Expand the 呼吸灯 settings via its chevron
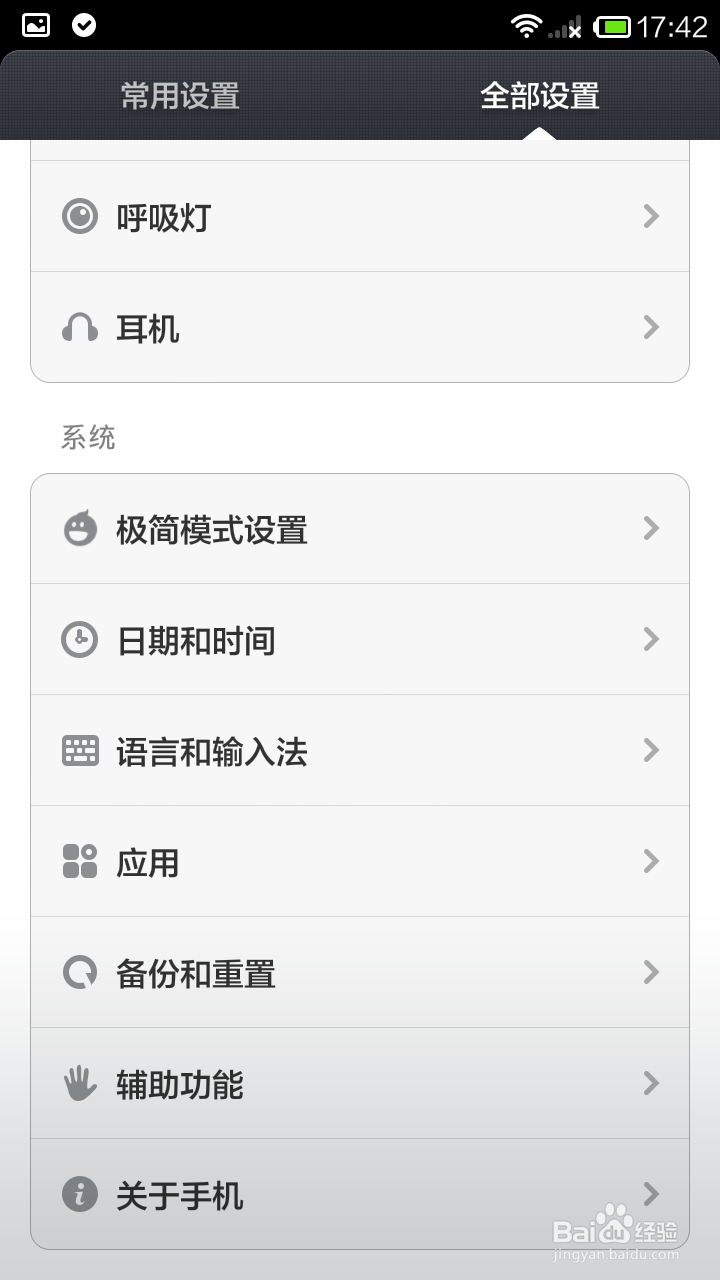This screenshot has width=720, height=1280. click(651, 216)
